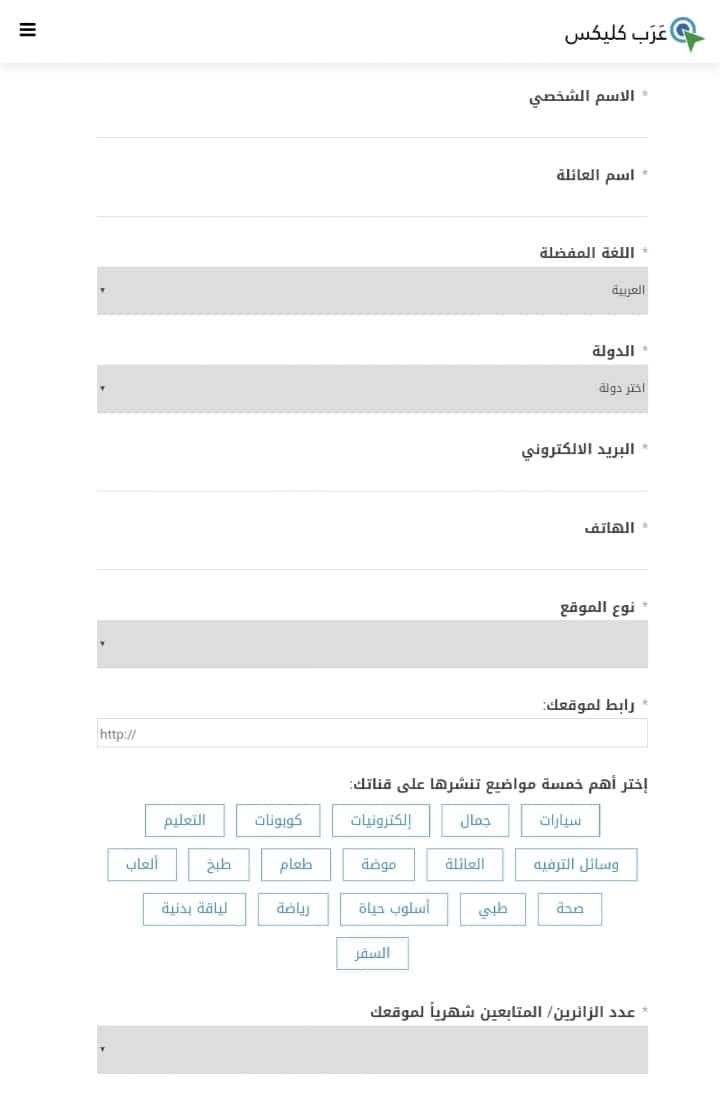This screenshot has width=720, height=1094.
Task: Select the التعليم (Education) topic
Action: pos(185,820)
